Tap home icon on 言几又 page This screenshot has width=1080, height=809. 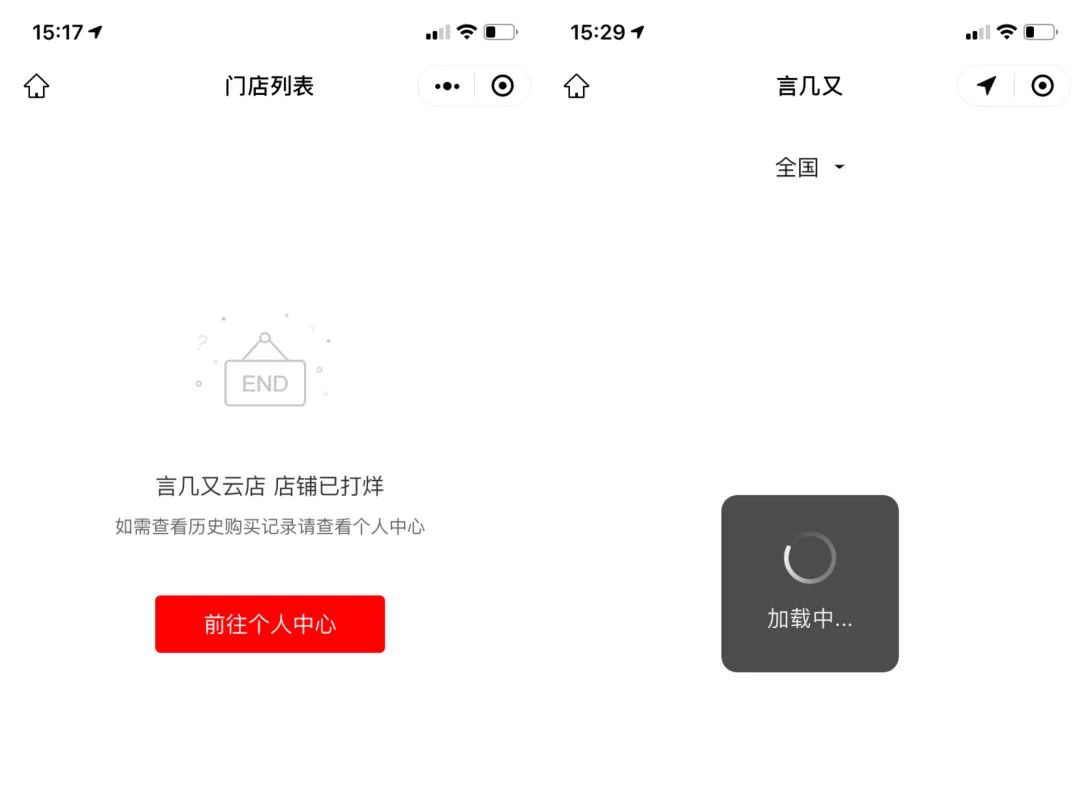click(x=577, y=87)
